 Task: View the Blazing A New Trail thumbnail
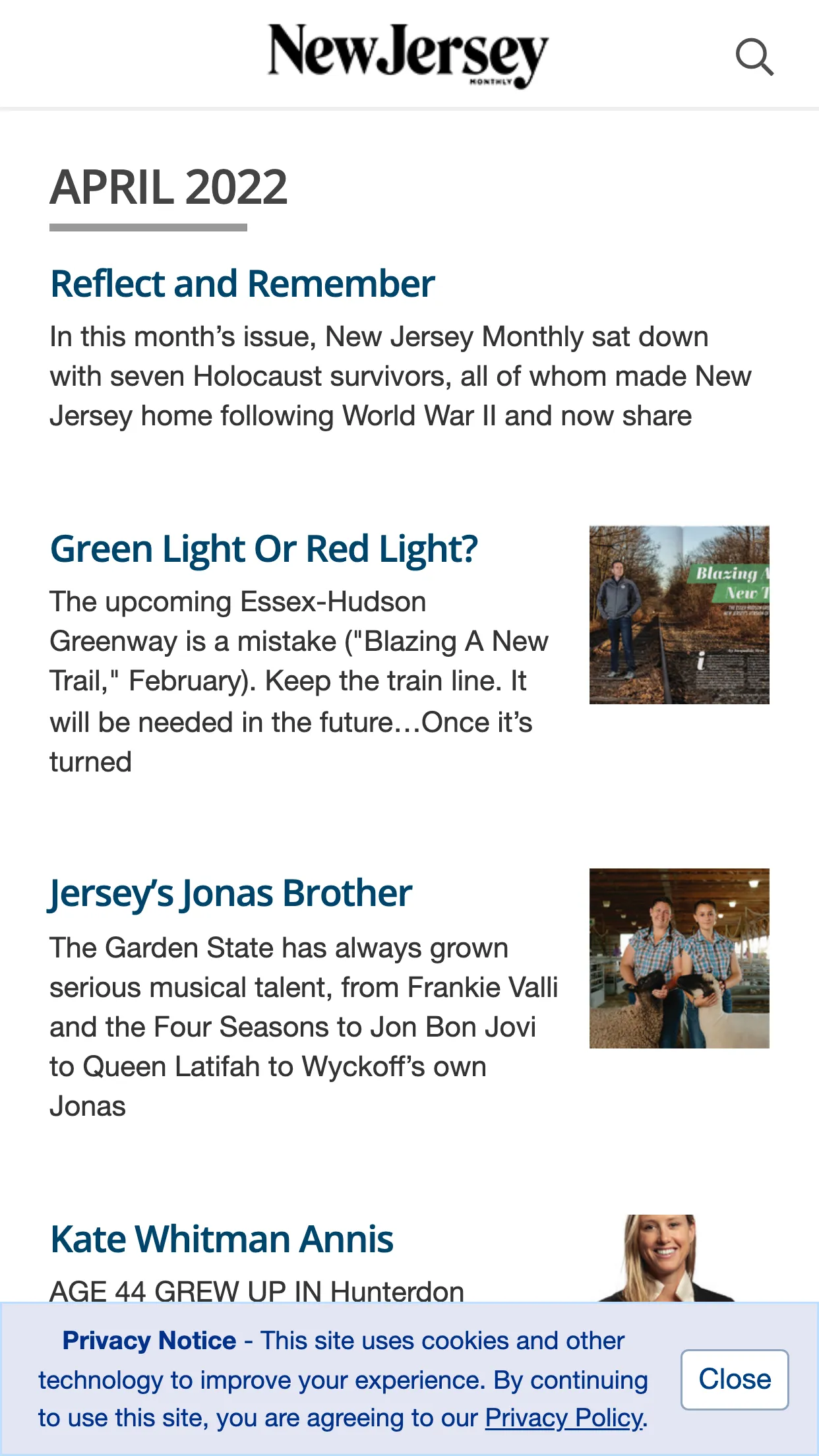coord(679,615)
